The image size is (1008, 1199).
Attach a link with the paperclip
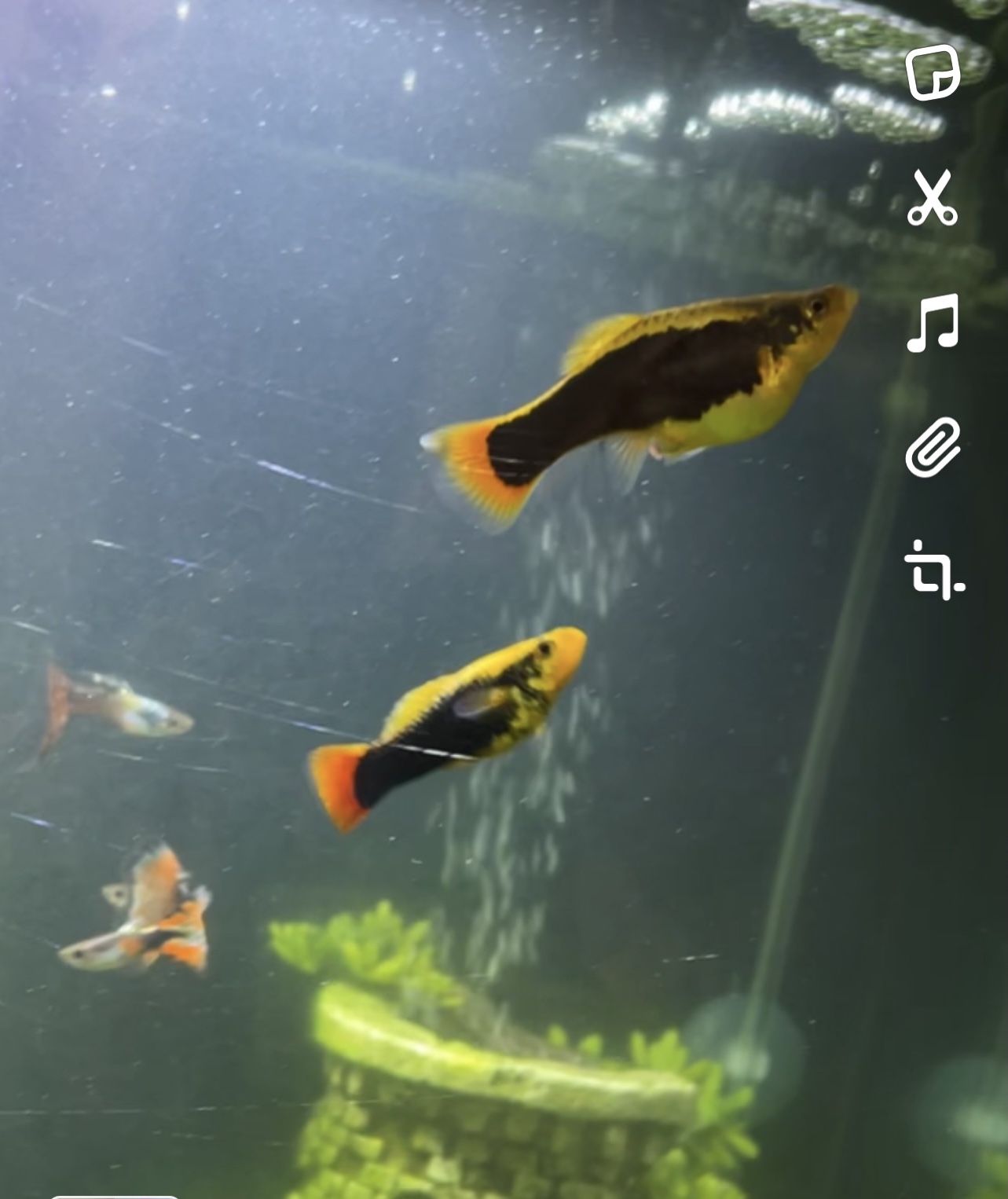click(933, 448)
